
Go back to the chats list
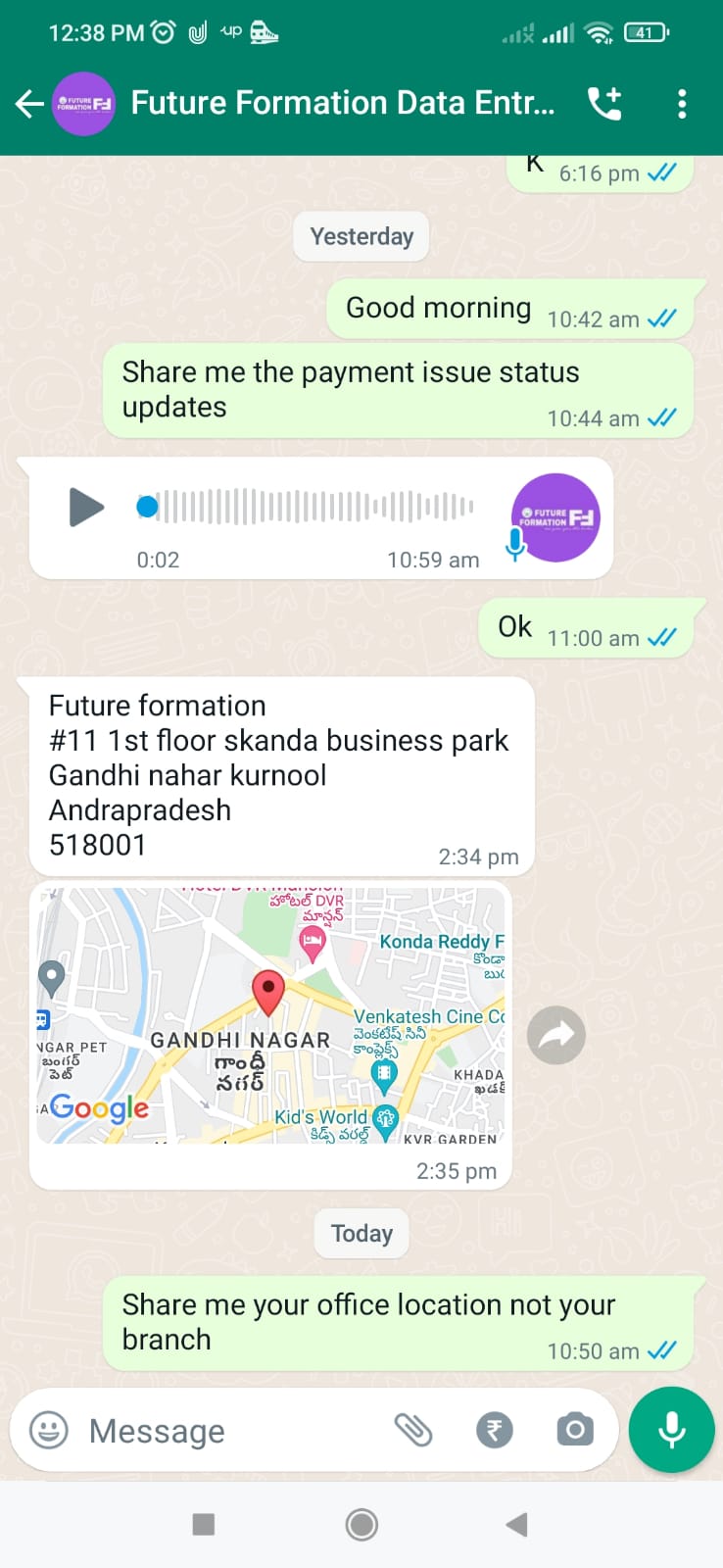click(29, 103)
